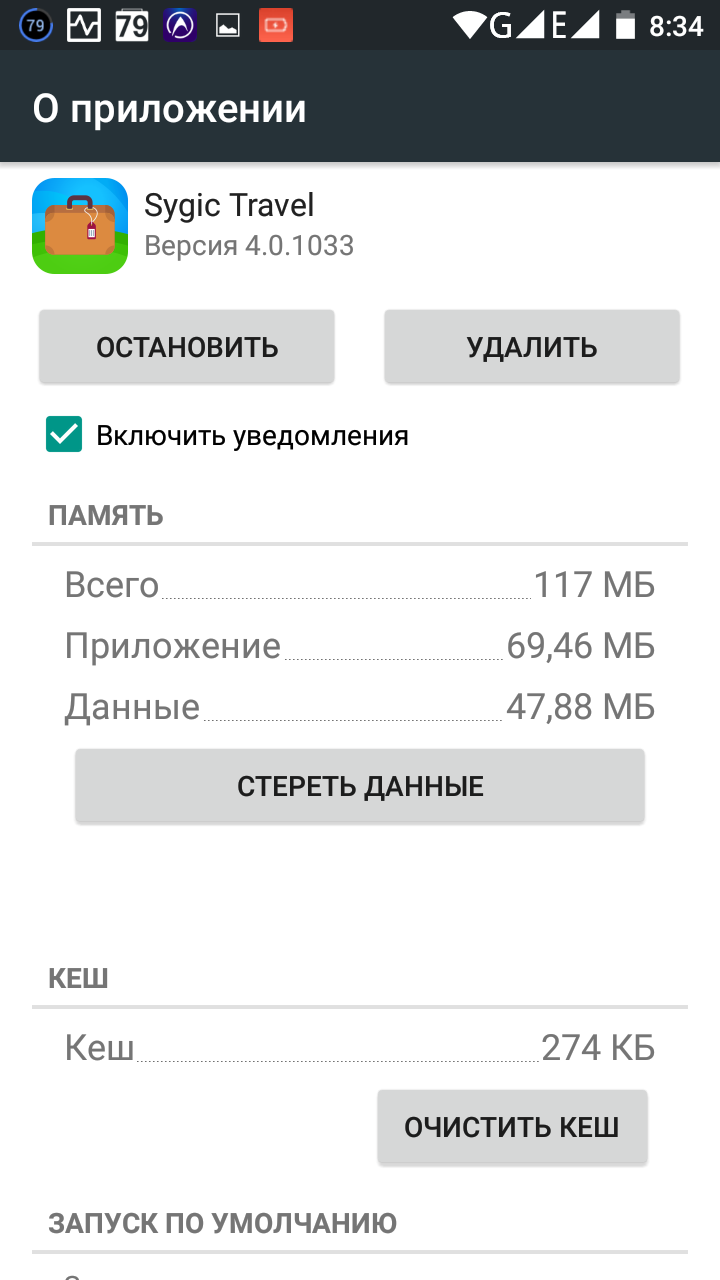Uncheck the Включить уведомления checkbox
The width and height of the screenshot is (720, 1280).
coord(64,435)
